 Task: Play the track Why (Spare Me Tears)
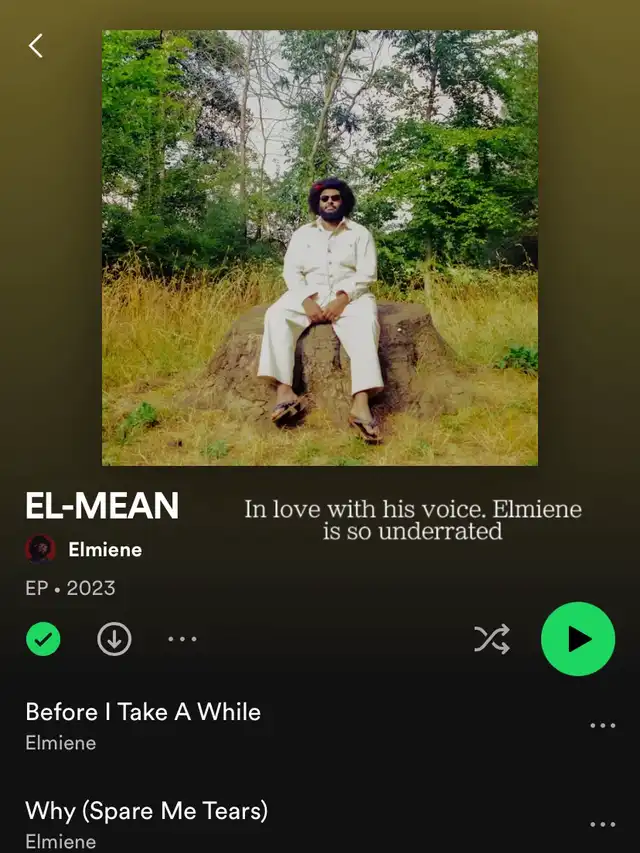146,810
